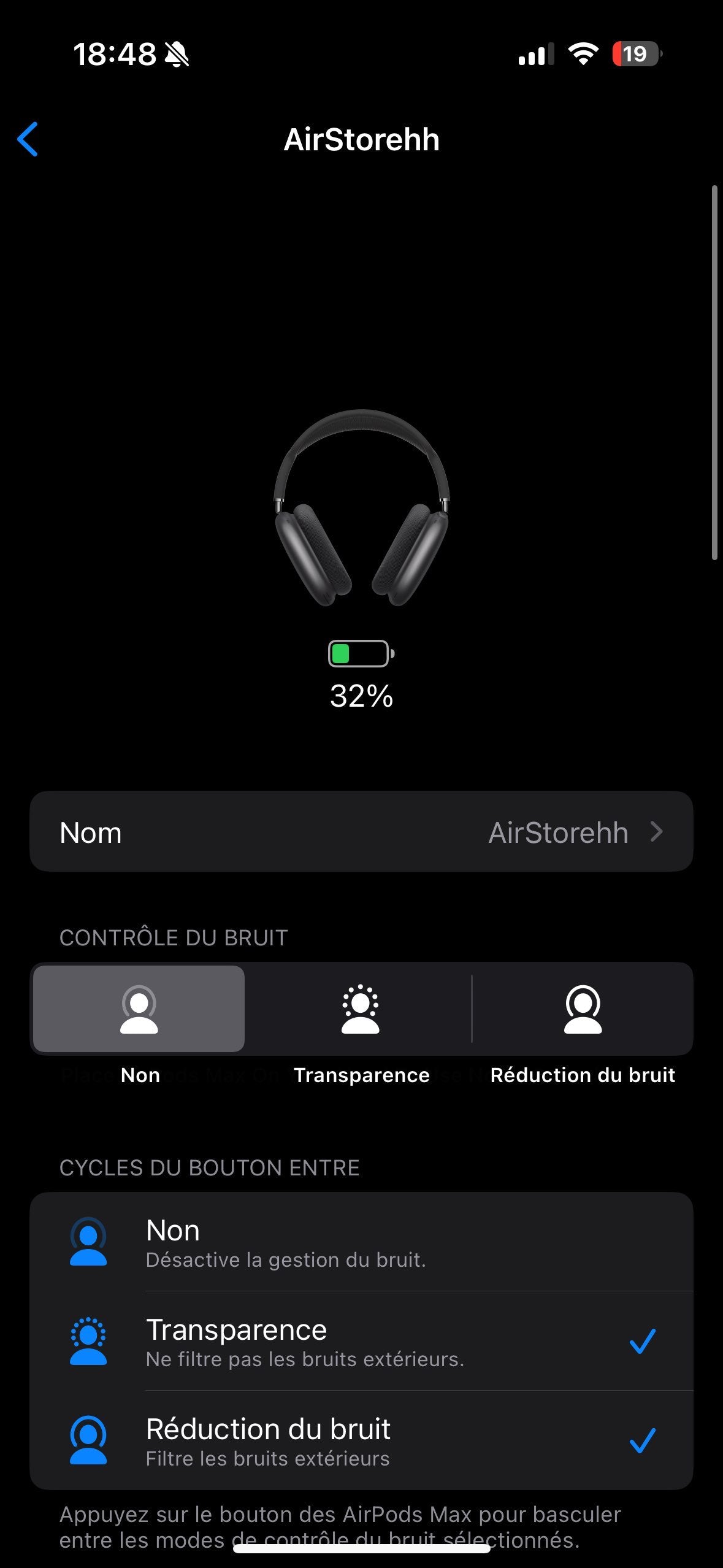723x1568 pixels.
Task: Open the Nom row to rename AirStorehh
Action: point(361,832)
